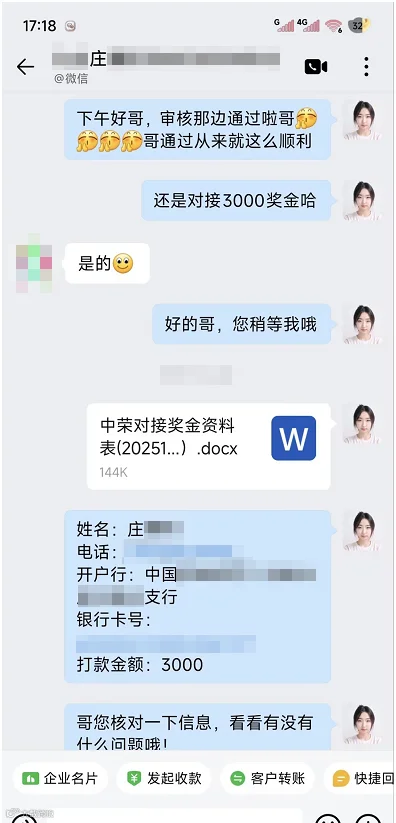The image size is (396, 823).
Task: Choose the 客户转账 chip
Action: 267,778
